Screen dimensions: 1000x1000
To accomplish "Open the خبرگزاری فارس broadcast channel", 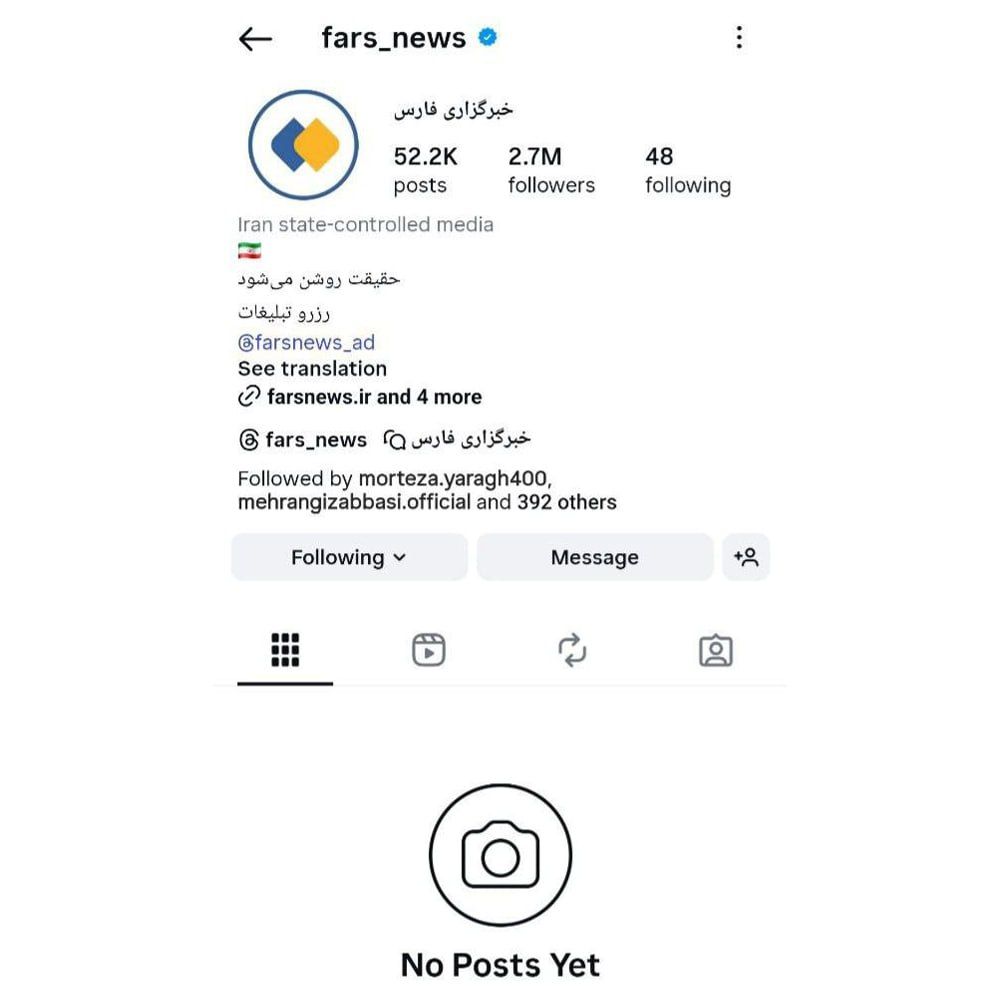I will pos(458,440).
